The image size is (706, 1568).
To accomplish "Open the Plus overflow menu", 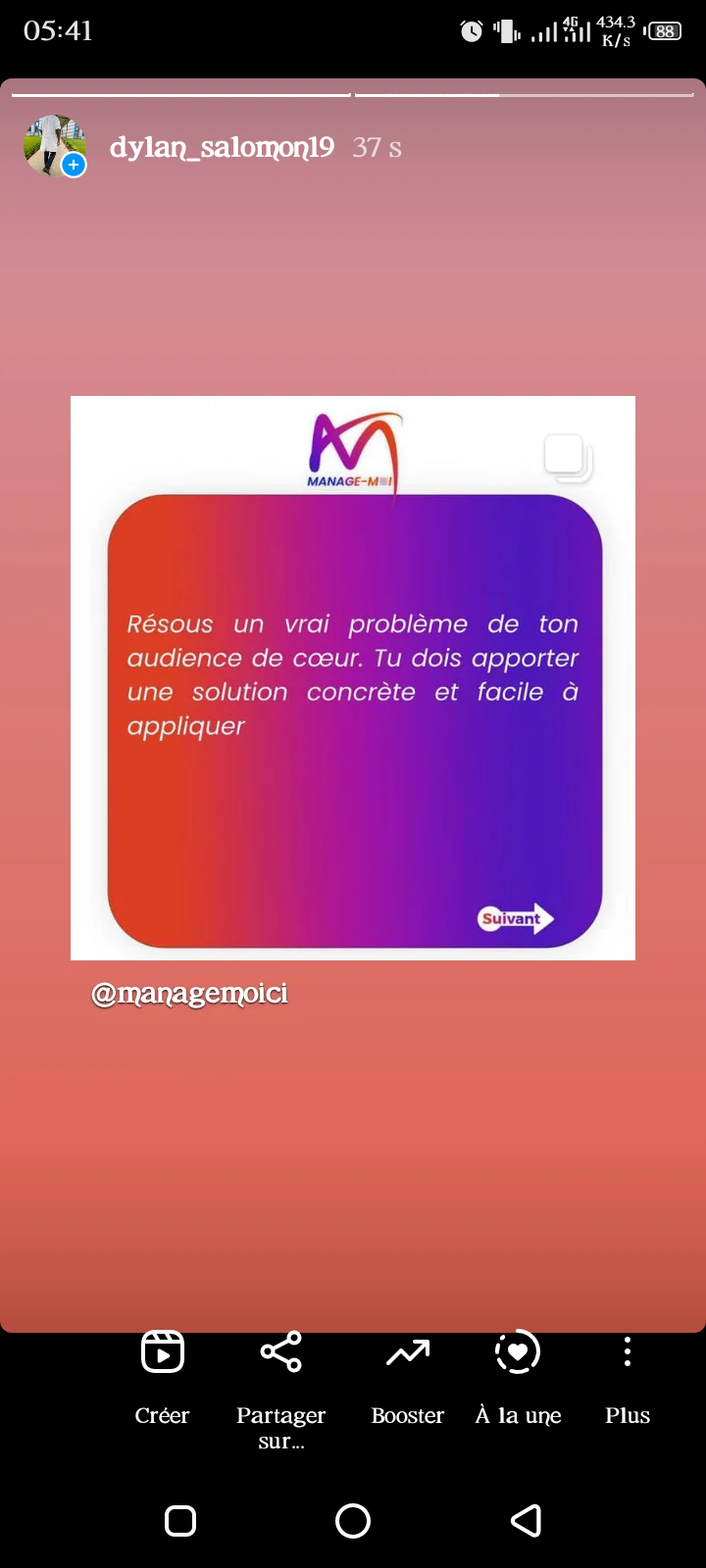I will tap(628, 1377).
